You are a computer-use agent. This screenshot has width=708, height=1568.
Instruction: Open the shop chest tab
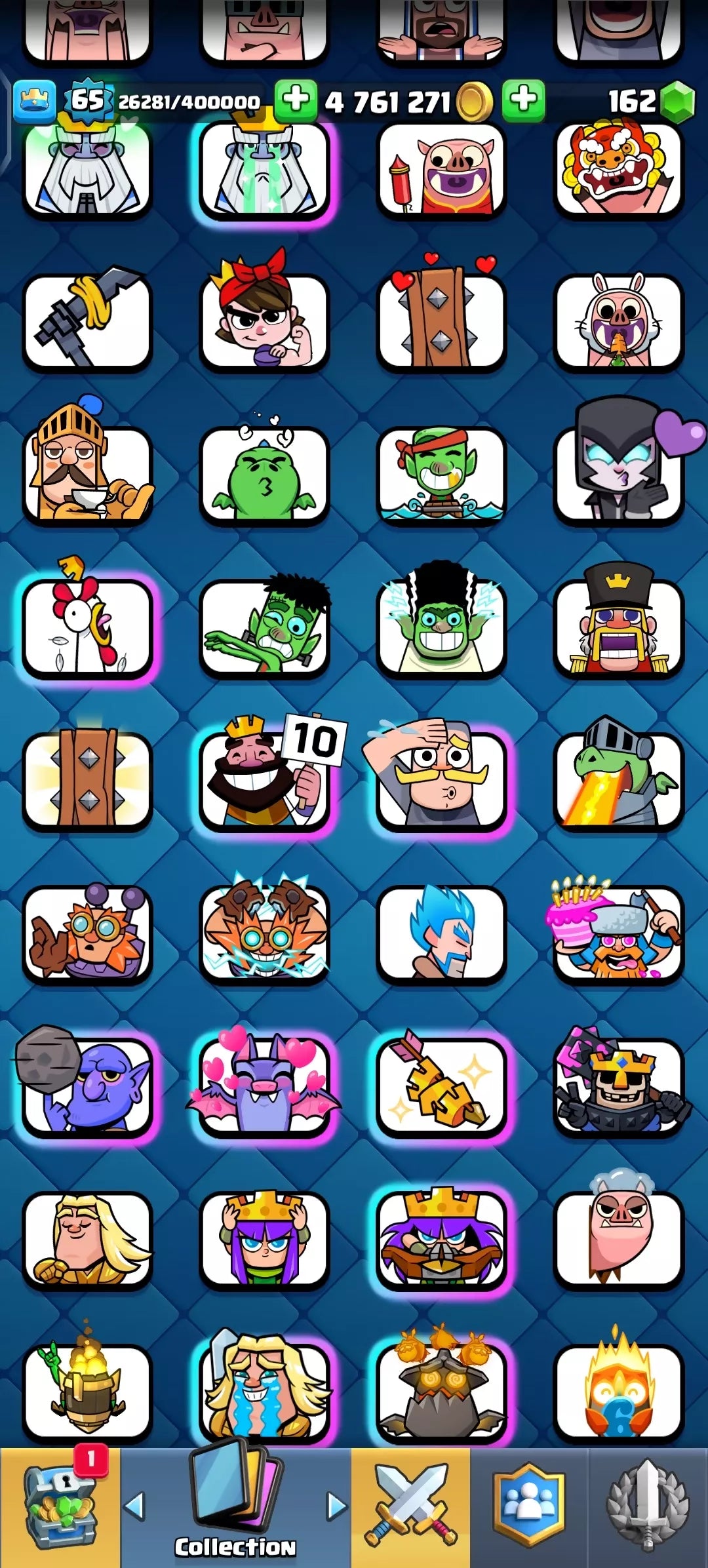(60, 1508)
